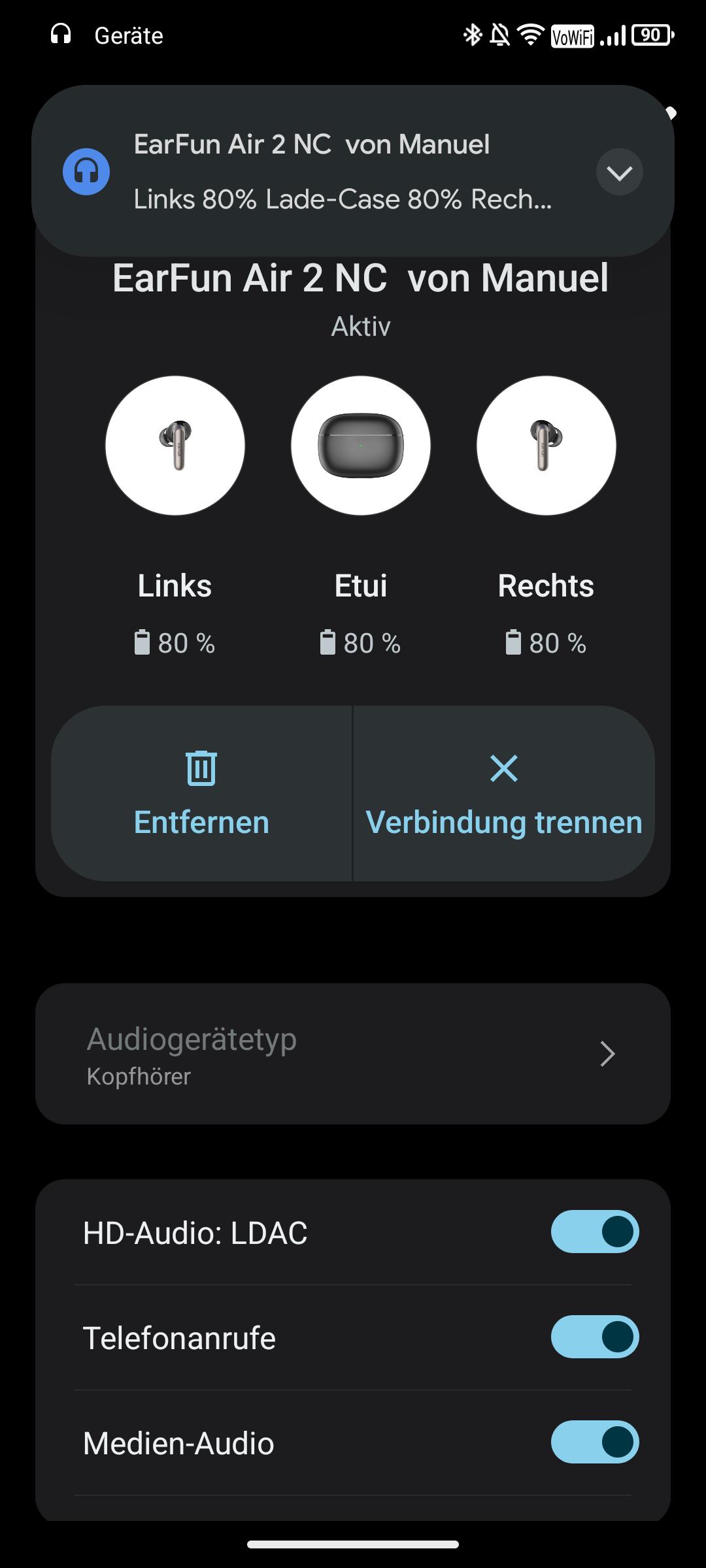Tap Entfernen to remove the device
The width and height of the screenshot is (706, 1568).
click(x=201, y=794)
